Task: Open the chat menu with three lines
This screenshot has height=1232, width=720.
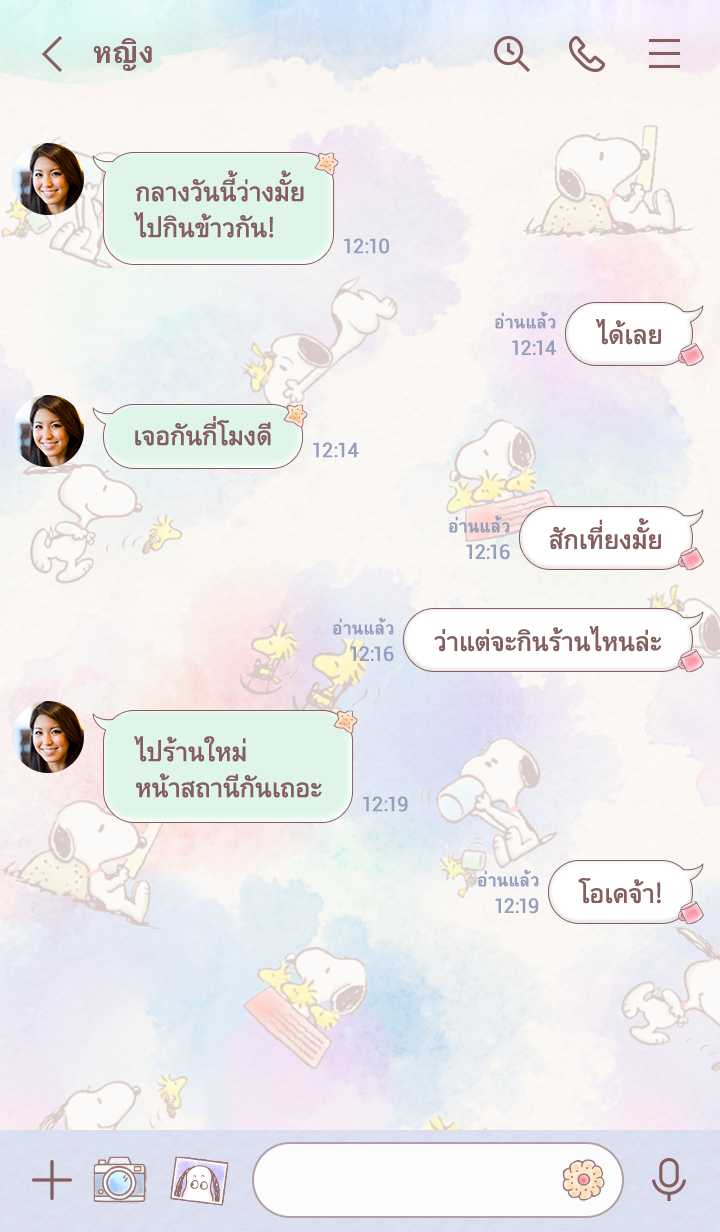Action: point(664,54)
